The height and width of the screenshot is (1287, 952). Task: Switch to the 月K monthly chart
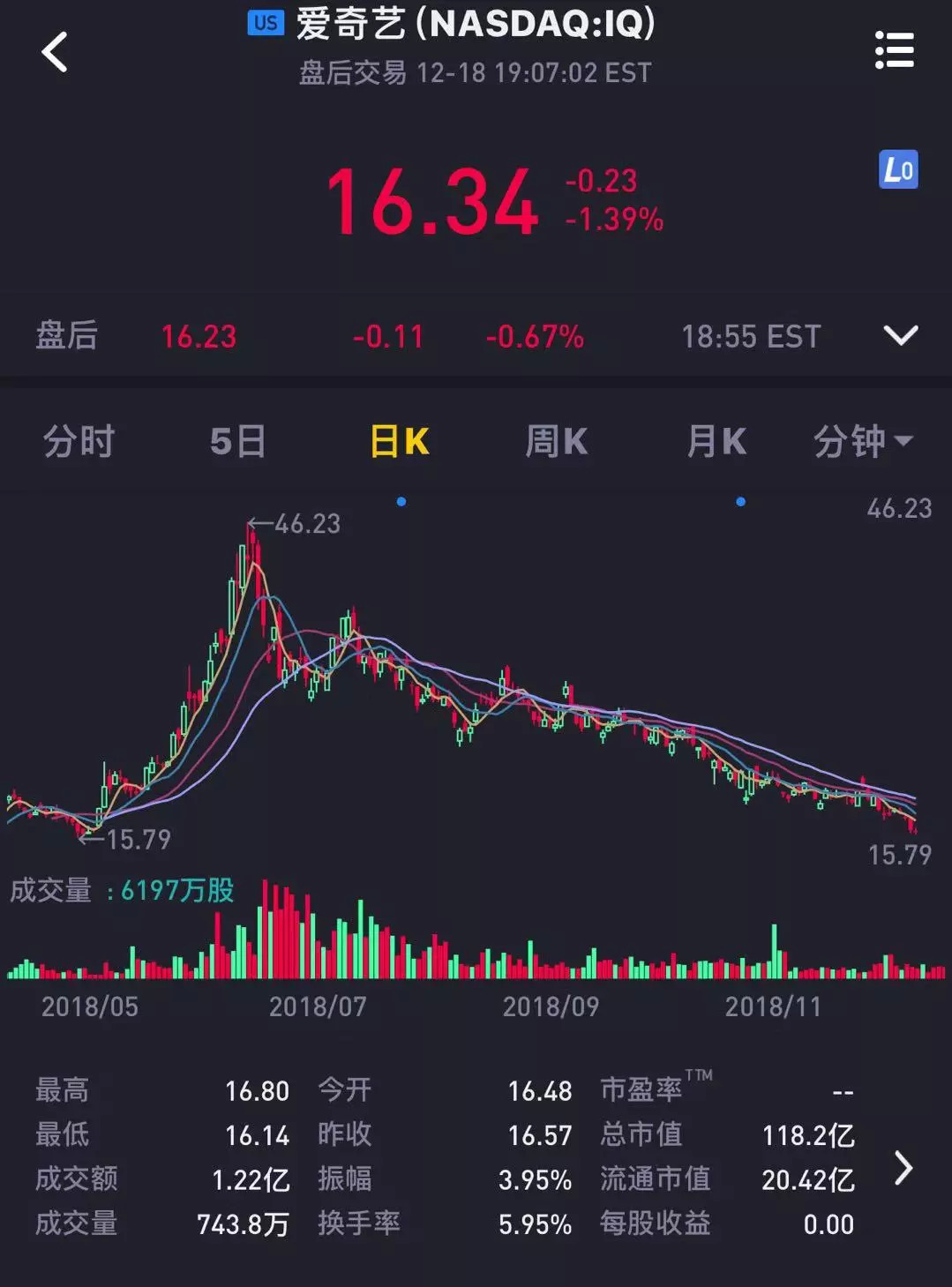click(x=716, y=441)
